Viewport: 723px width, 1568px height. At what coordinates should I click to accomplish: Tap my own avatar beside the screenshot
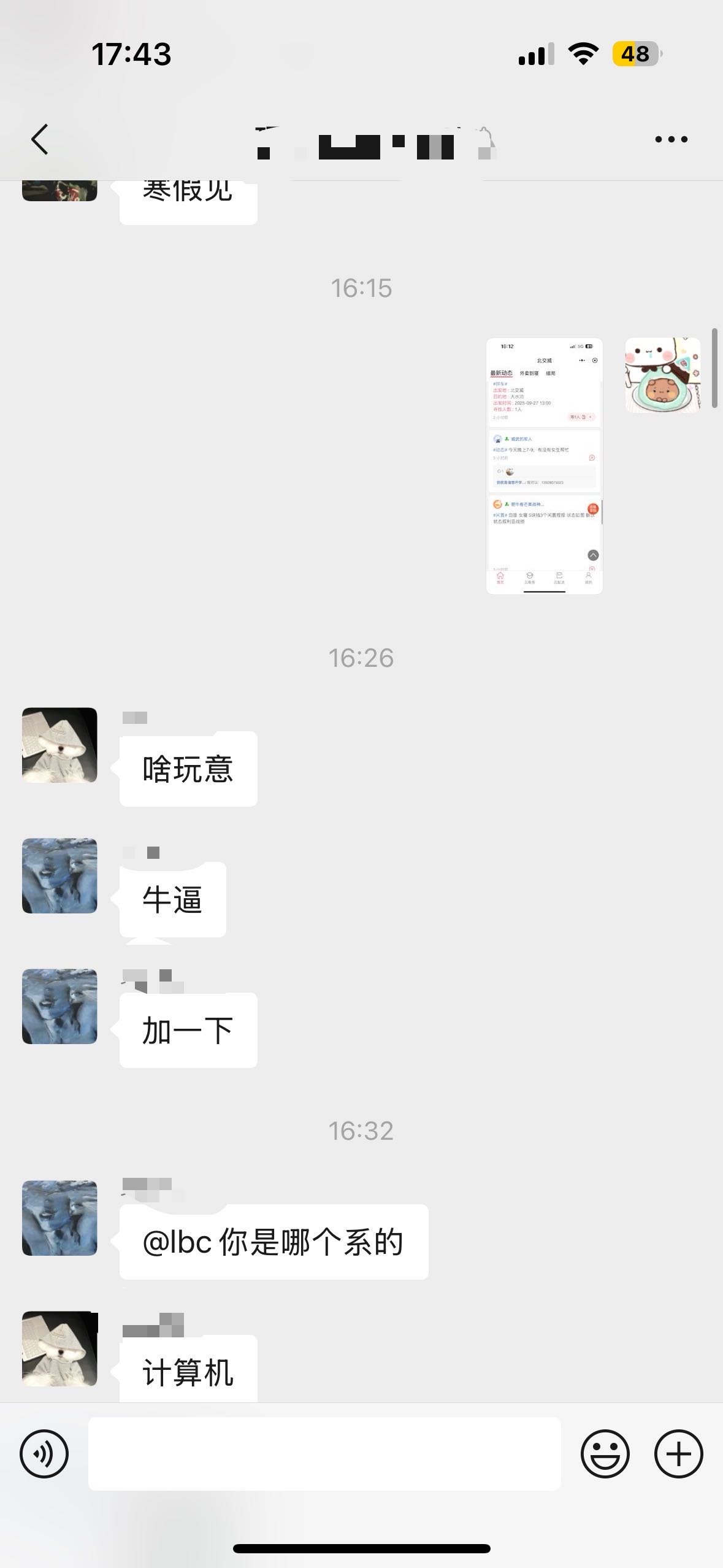coord(662,375)
